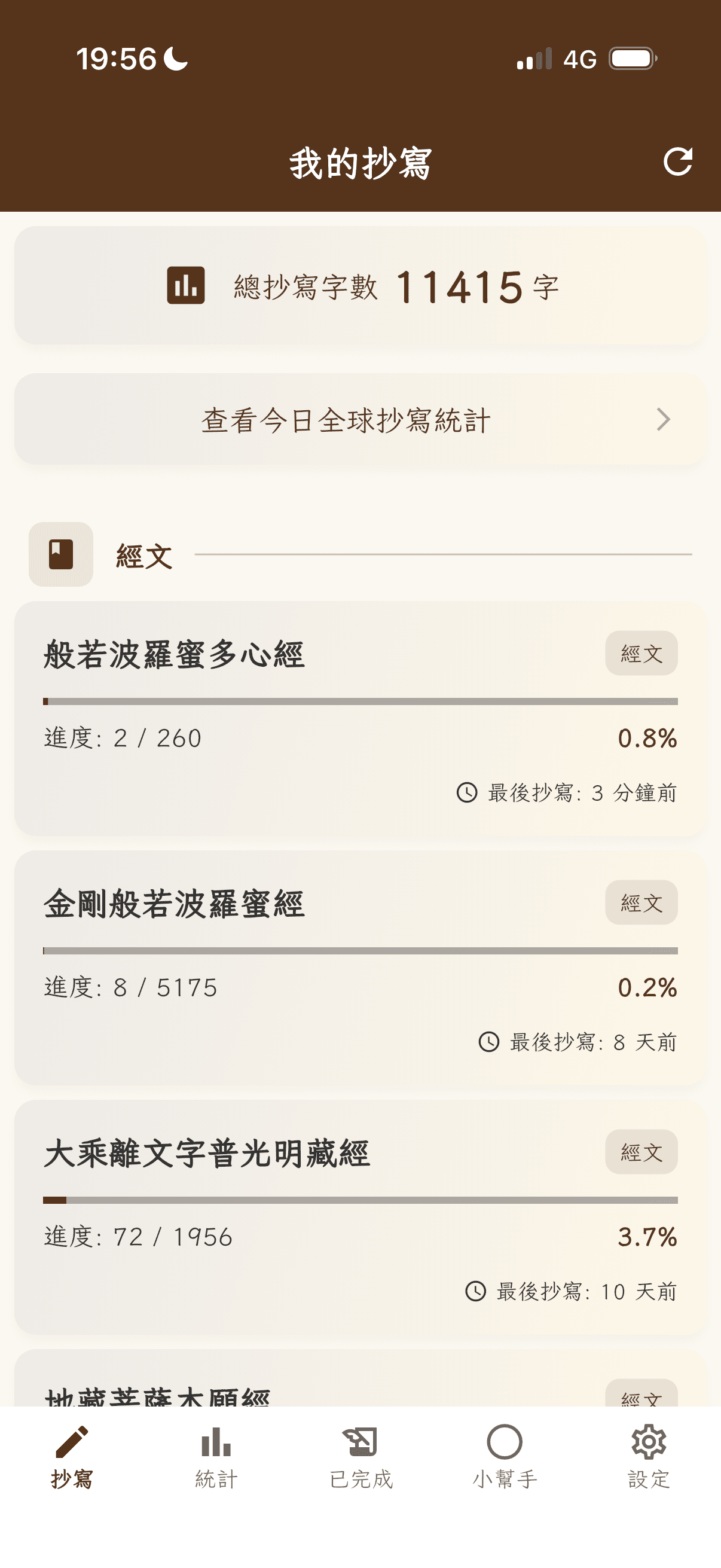Click the bar chart icon beside 總抄寫字數
721x1568 pixels.
pos(187,286)
